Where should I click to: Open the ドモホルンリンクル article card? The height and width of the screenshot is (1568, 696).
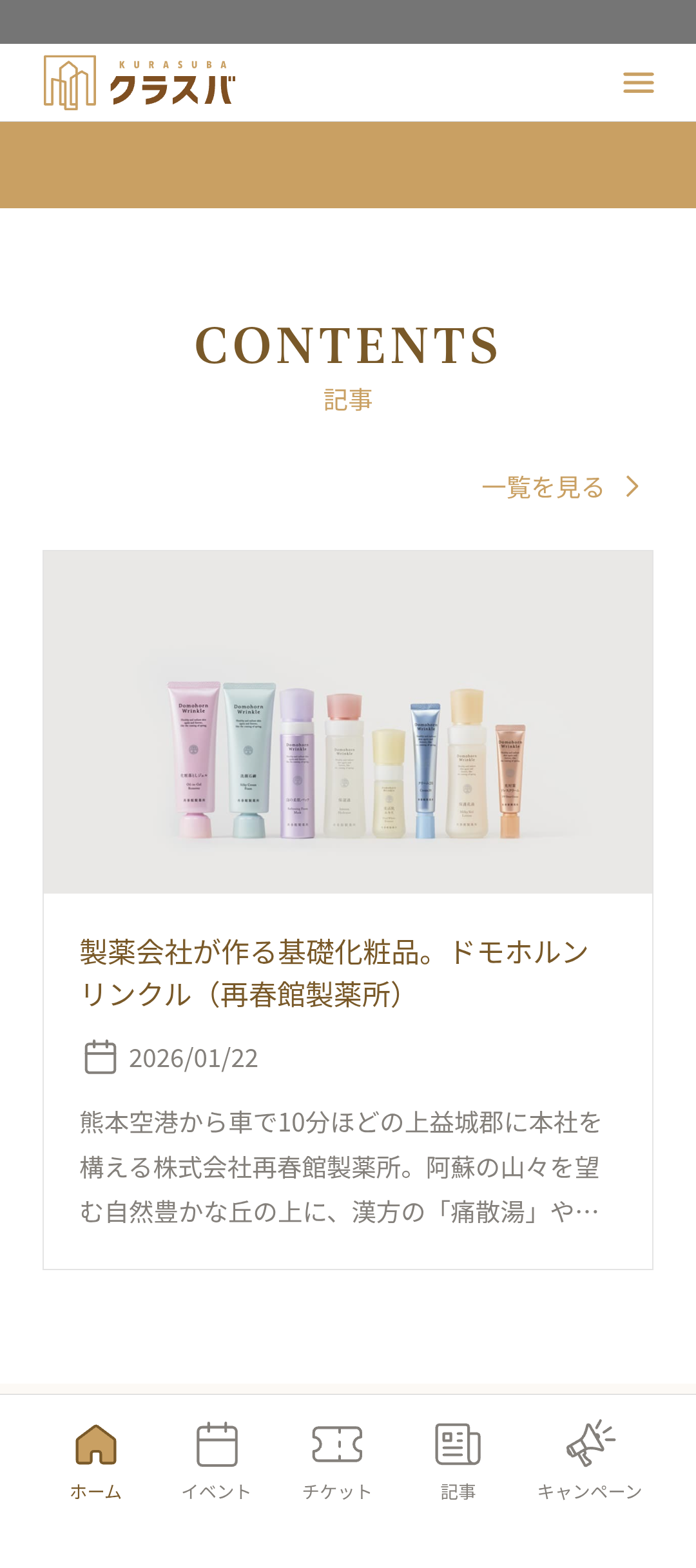click(348, 909)
